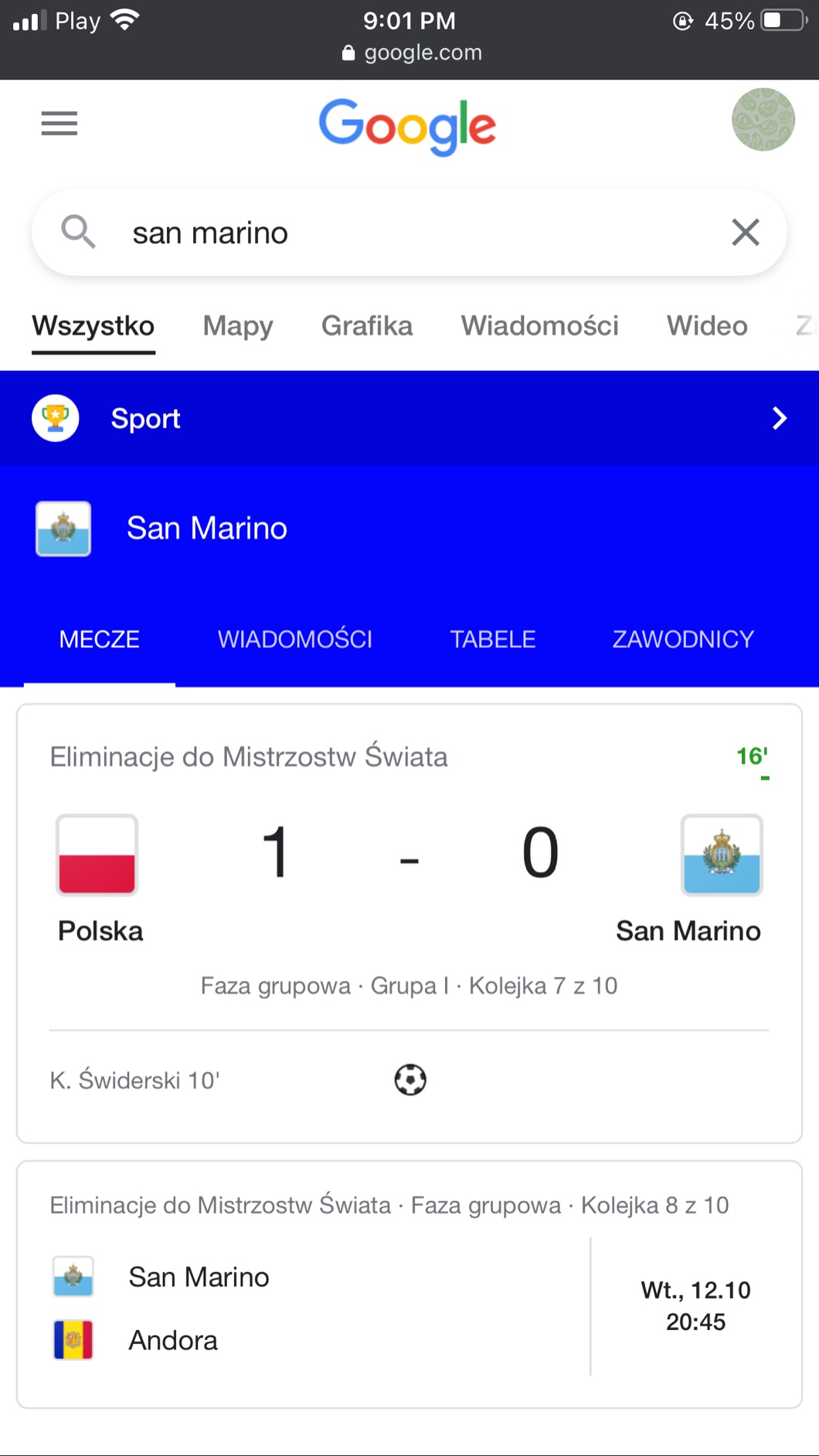Select the Wszystko results tab
Image resolution: width=819 pixels, height=1456 pixels.
point(93,326)
